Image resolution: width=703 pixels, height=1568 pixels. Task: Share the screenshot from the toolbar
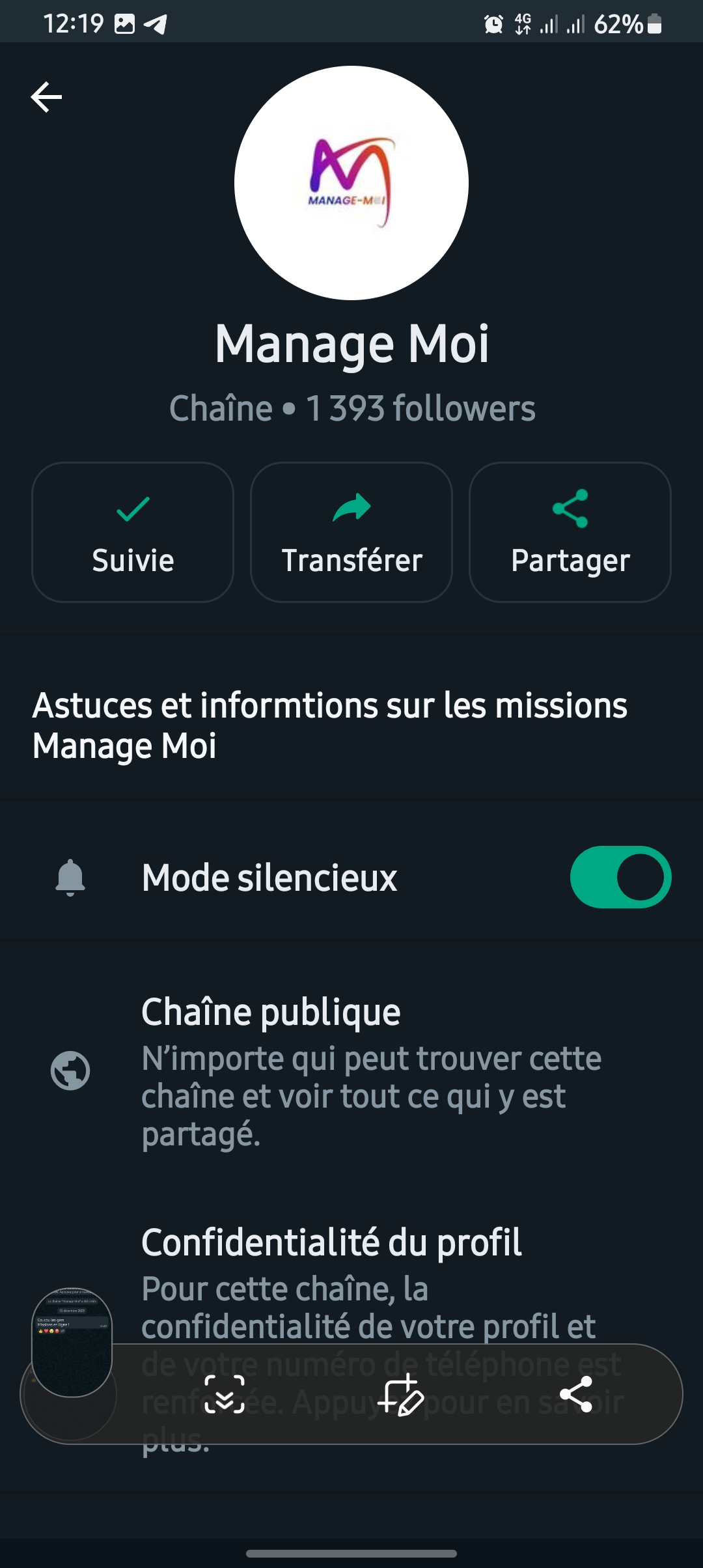pos(576,1394)
